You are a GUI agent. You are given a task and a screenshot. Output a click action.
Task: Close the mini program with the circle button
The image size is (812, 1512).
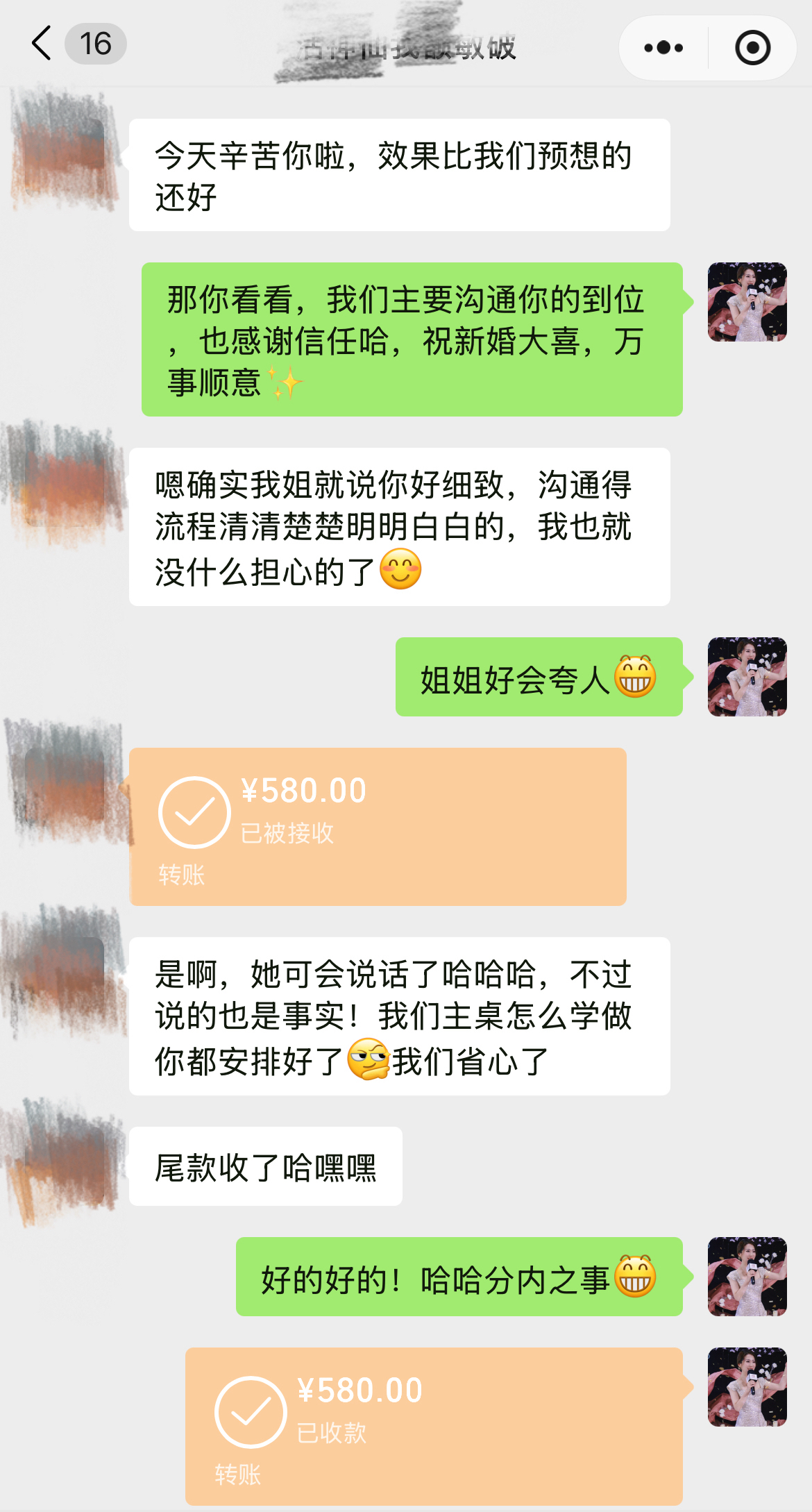(752, 48)
